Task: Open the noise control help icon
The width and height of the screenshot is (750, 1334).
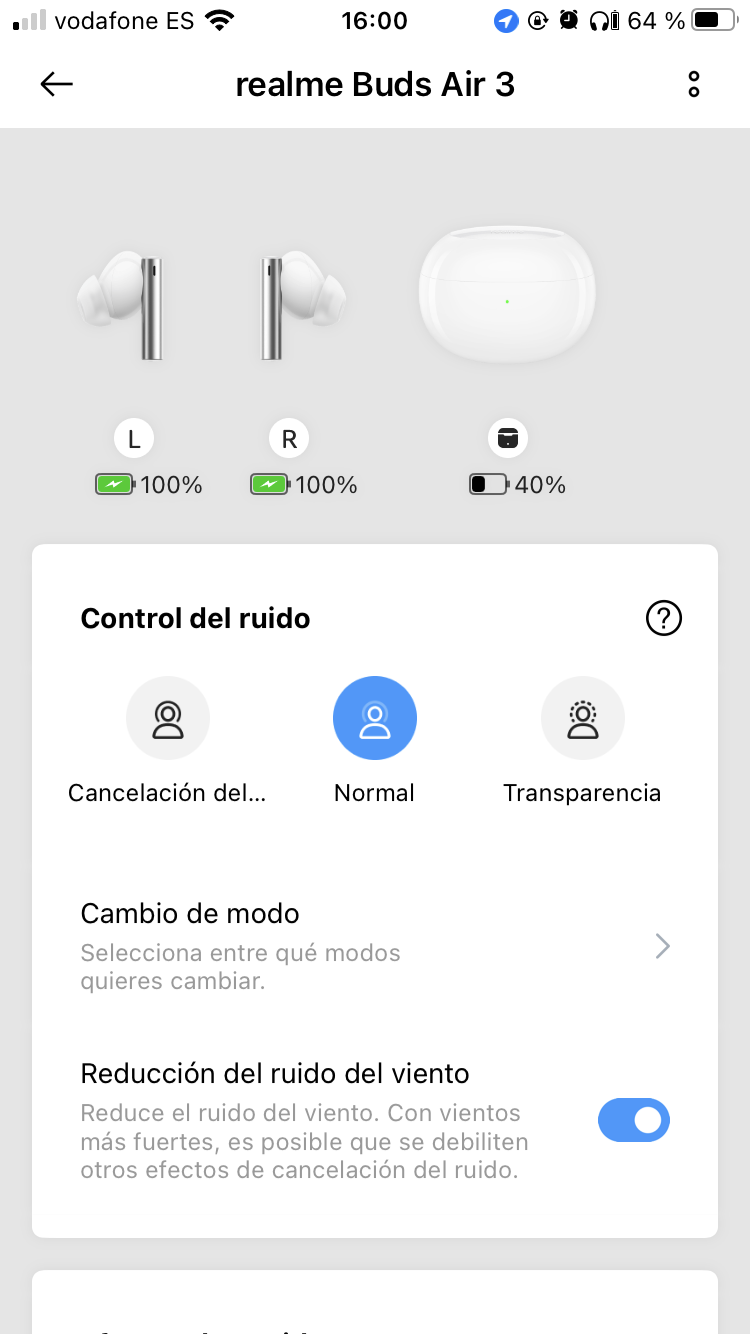Action: [x=664, y=619]
